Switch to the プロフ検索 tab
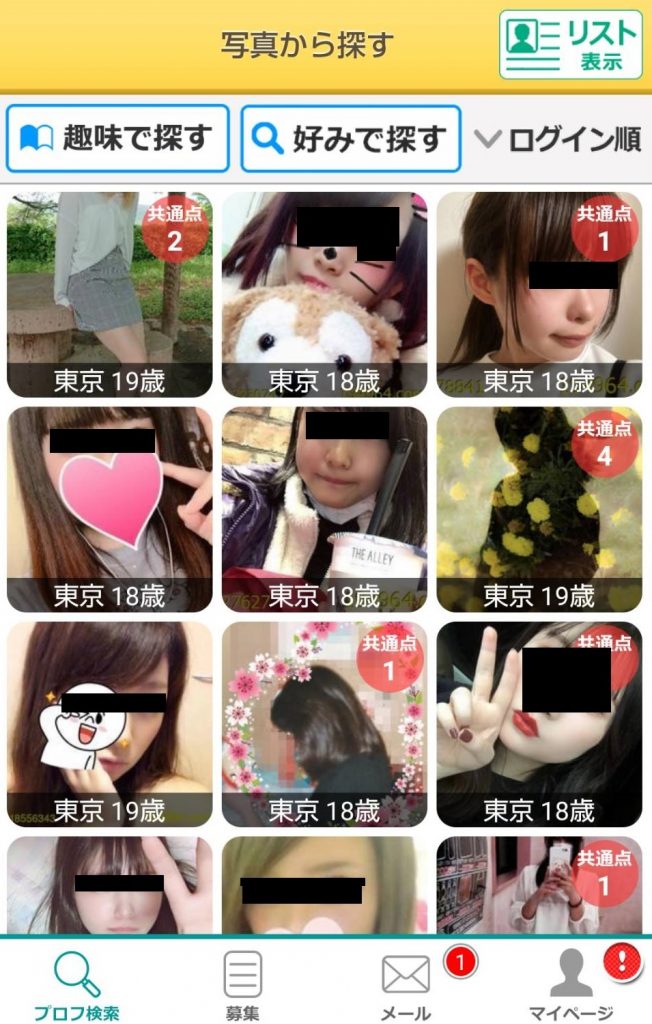 [77, 985]
